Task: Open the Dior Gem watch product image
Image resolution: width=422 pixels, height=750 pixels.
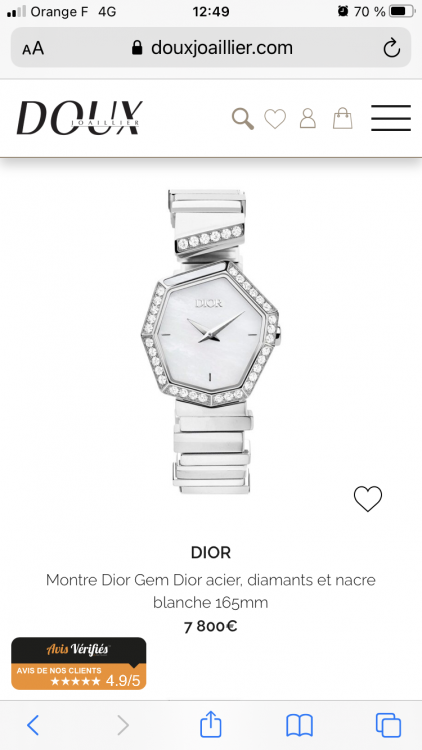Action: click(211, 342)
